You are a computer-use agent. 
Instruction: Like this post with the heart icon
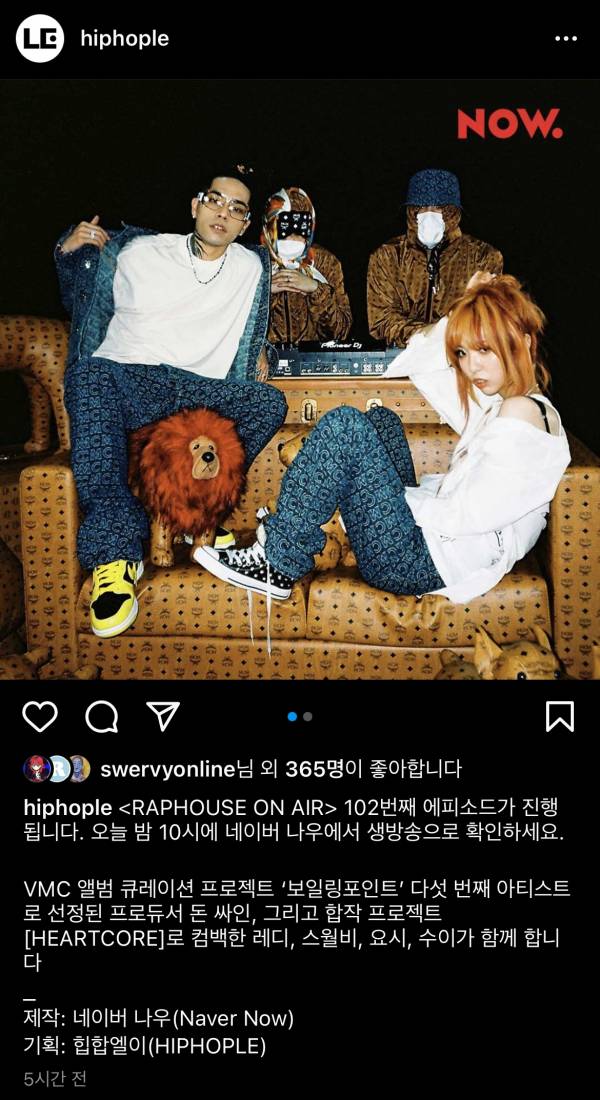40,716
